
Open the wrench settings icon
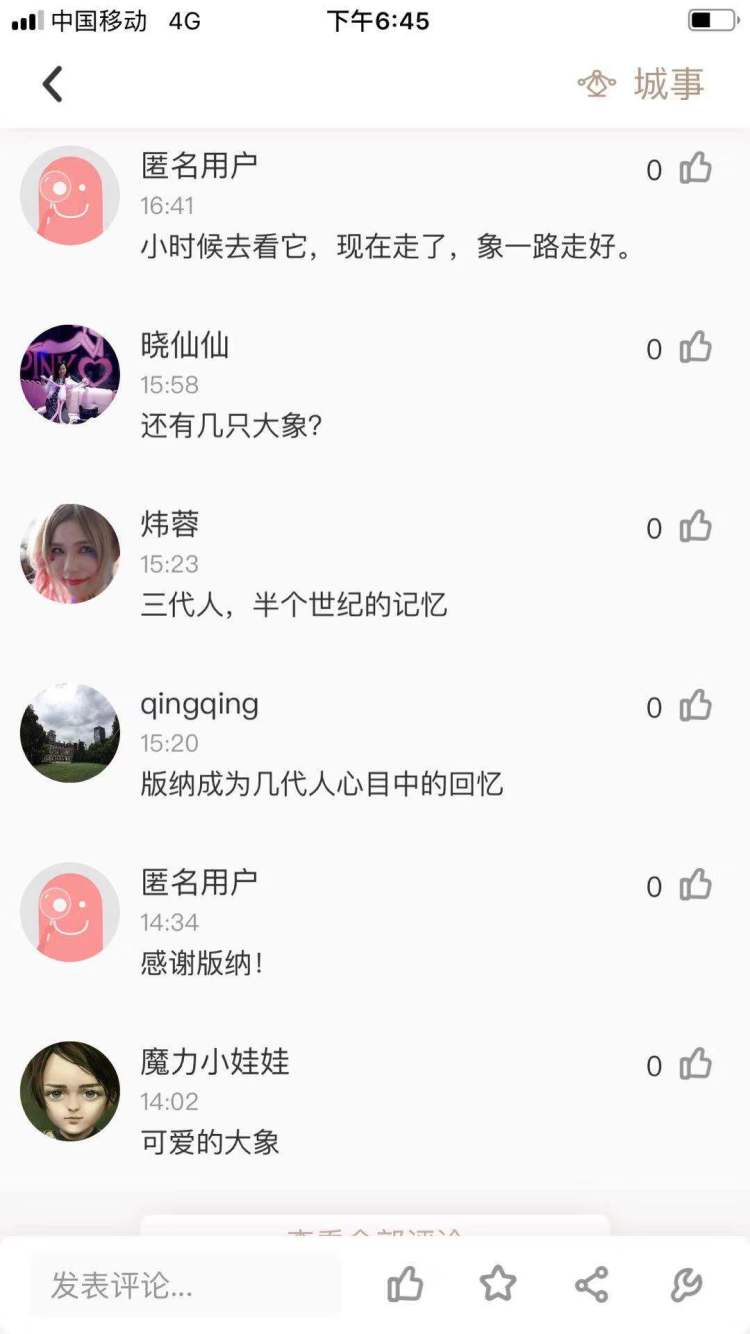point(686,1284)
